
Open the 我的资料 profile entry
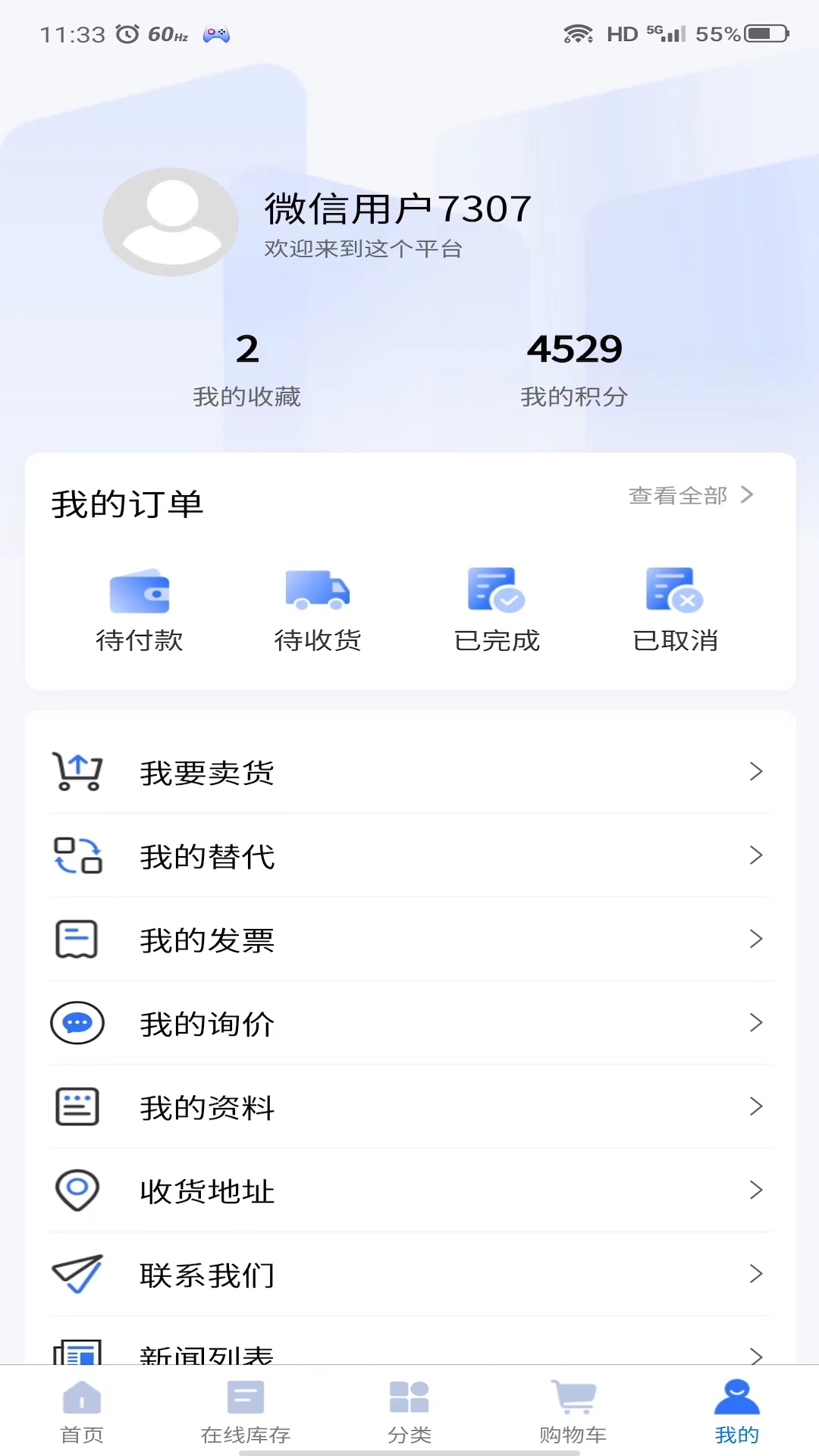point(207,1107)
